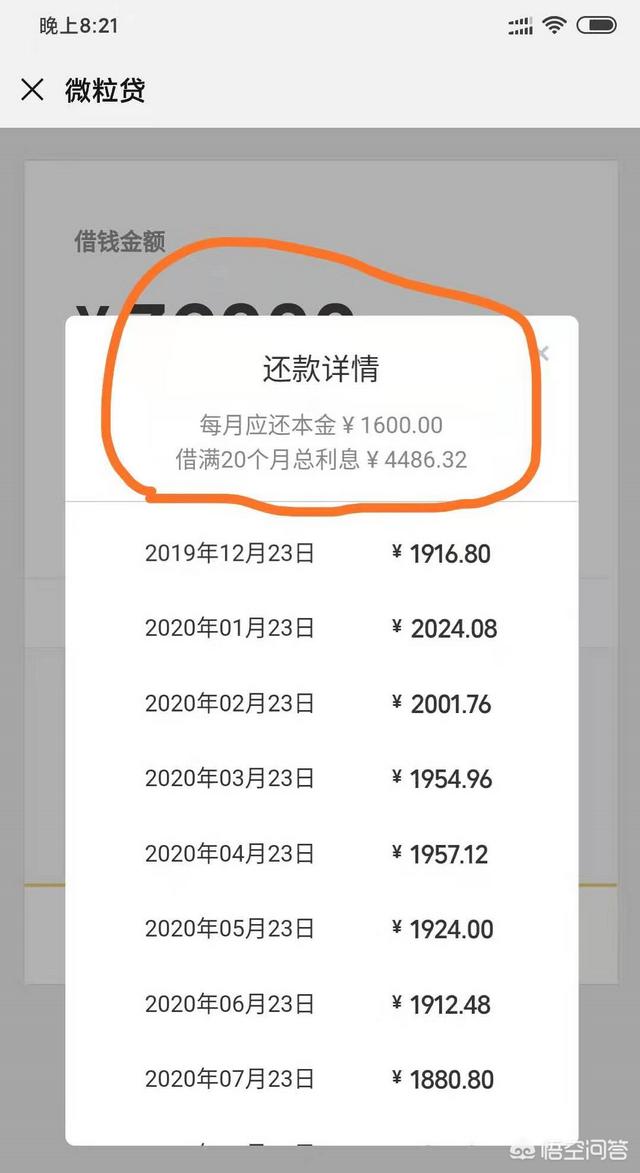640x1173 pixels.
Task: Close the 微粒贷 page with the X
Action: [32, 90]
